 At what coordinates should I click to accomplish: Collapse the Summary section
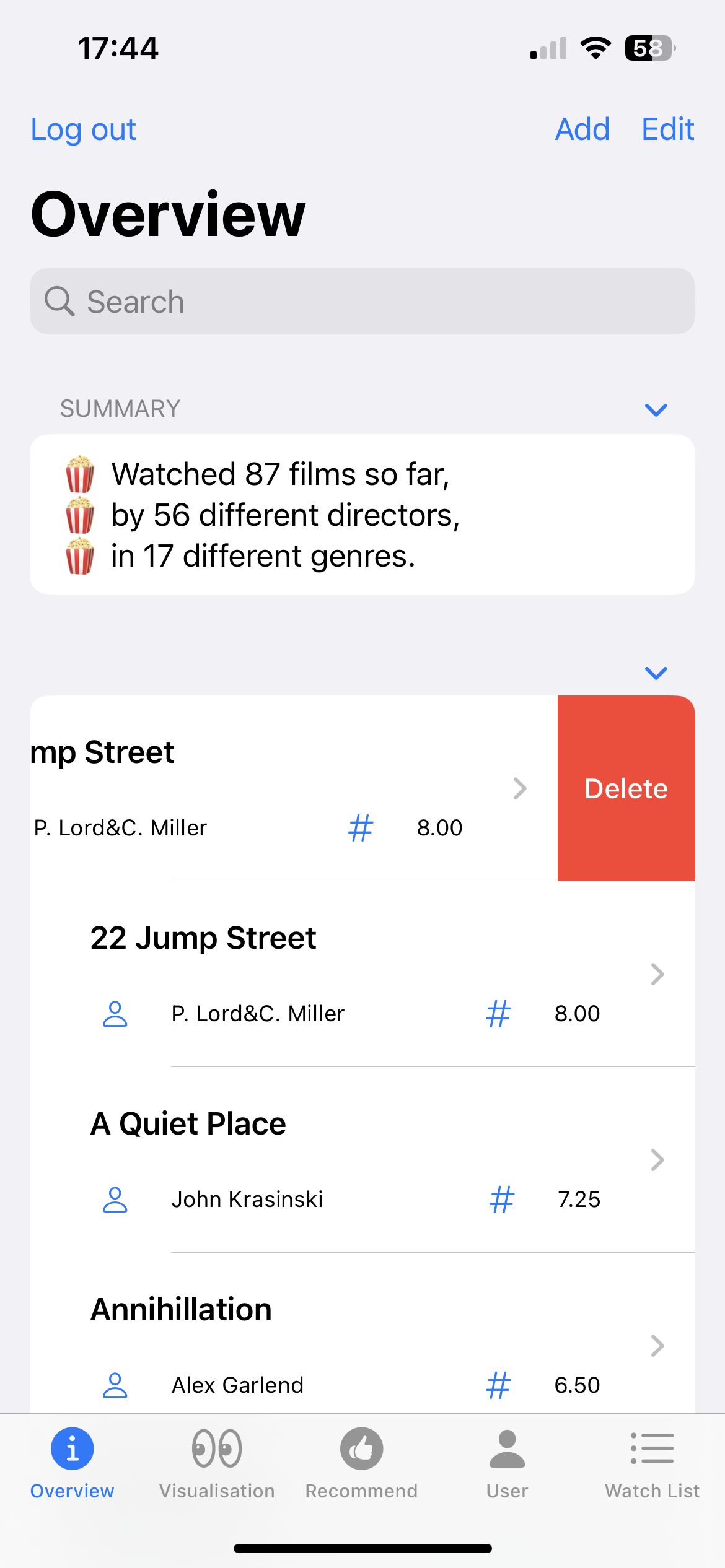(x=656, y=409)
